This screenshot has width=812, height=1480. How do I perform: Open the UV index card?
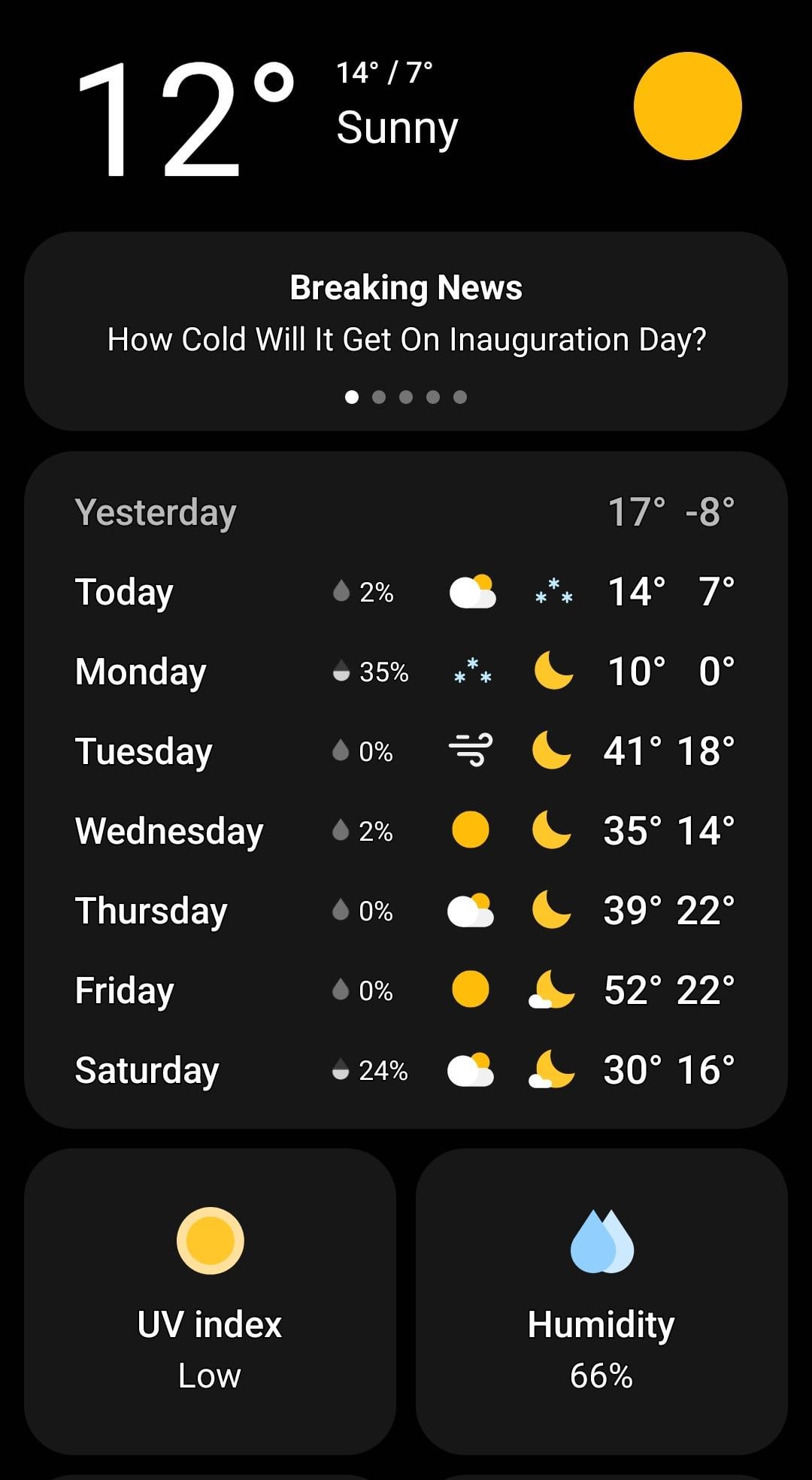210,1301
